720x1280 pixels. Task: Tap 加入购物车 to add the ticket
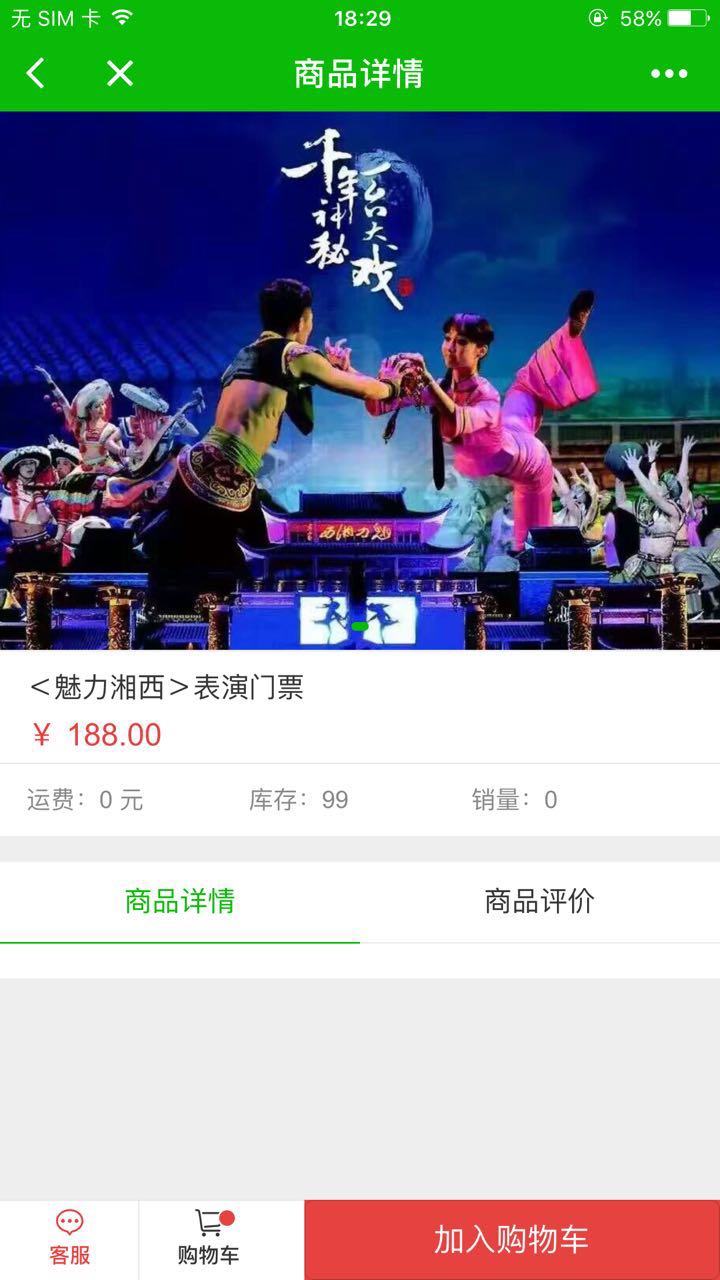[511, 1240]
